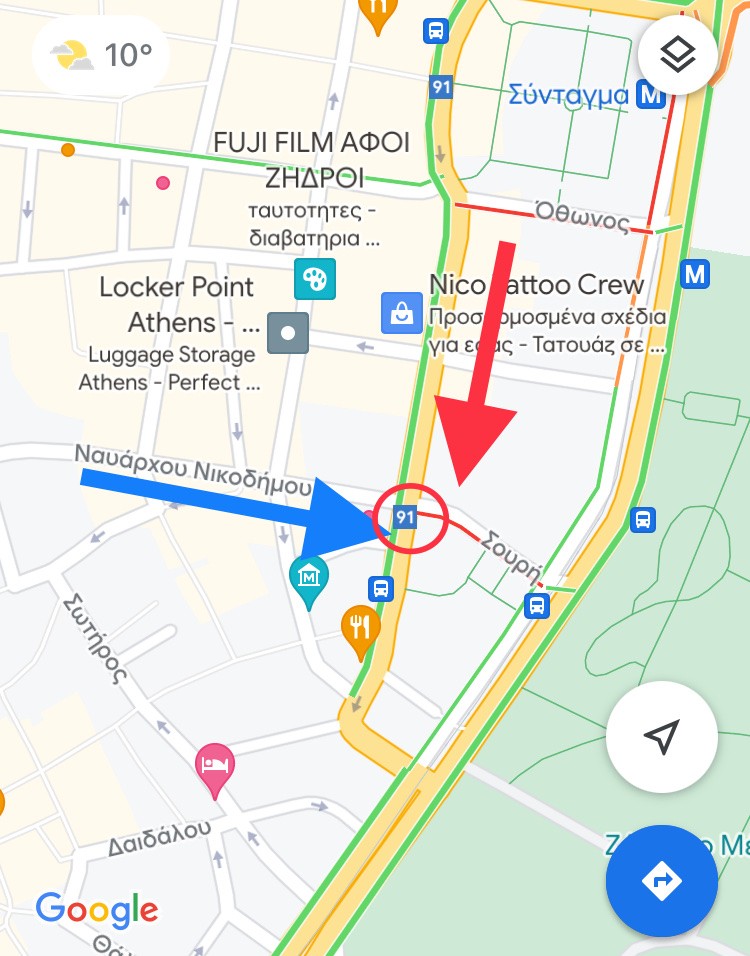Center map on my current location
Viewport: 750px width, 956px height.
point(661,738)
